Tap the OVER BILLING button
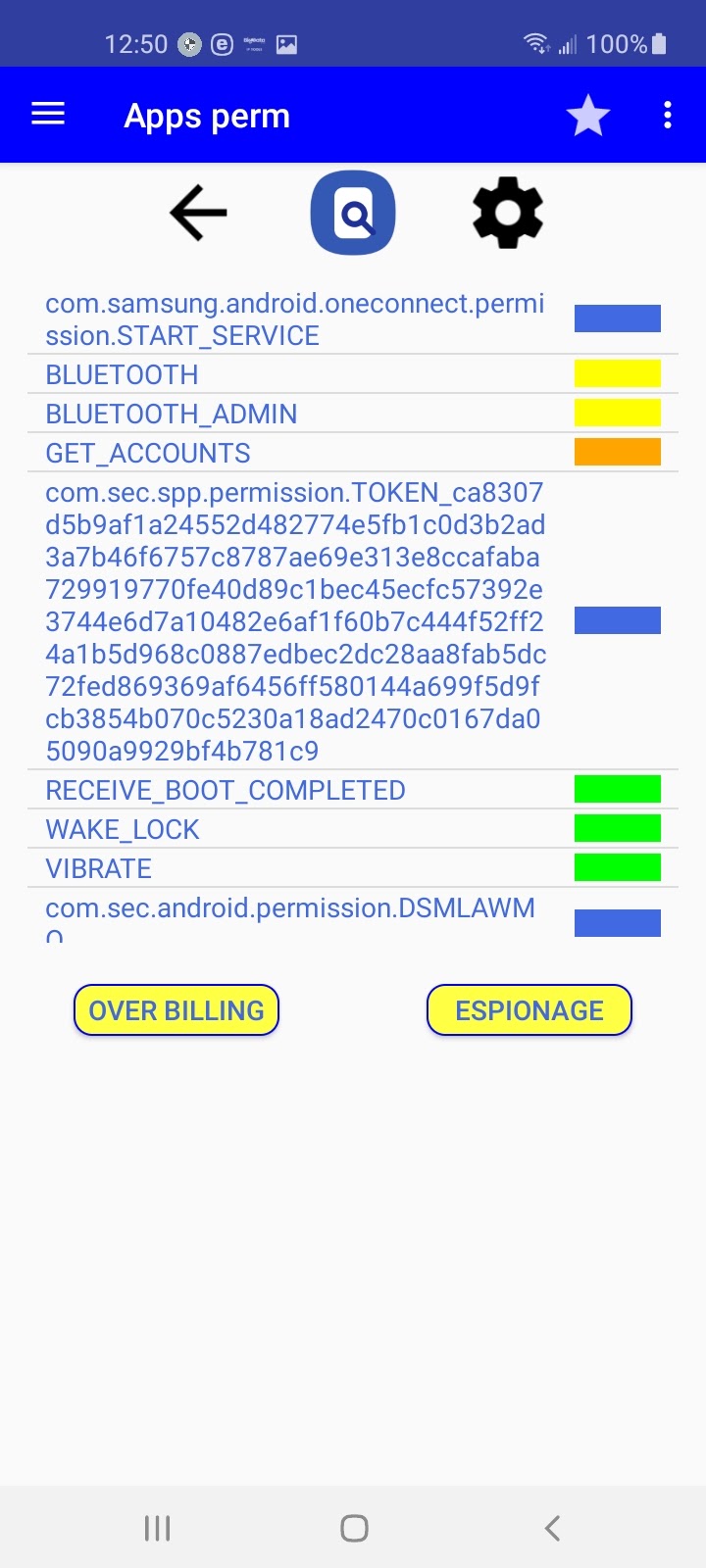This screenshot has width=706, height=1568. coord(176,1010)
